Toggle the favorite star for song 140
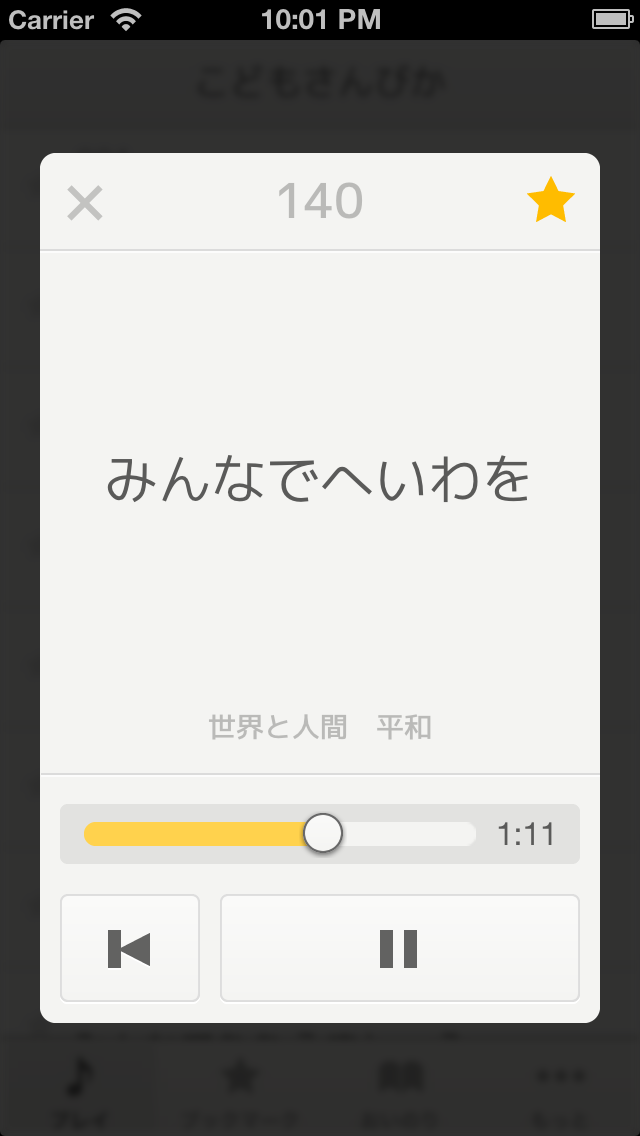Screen dimensions: 640x1136 tap(550, 202)
